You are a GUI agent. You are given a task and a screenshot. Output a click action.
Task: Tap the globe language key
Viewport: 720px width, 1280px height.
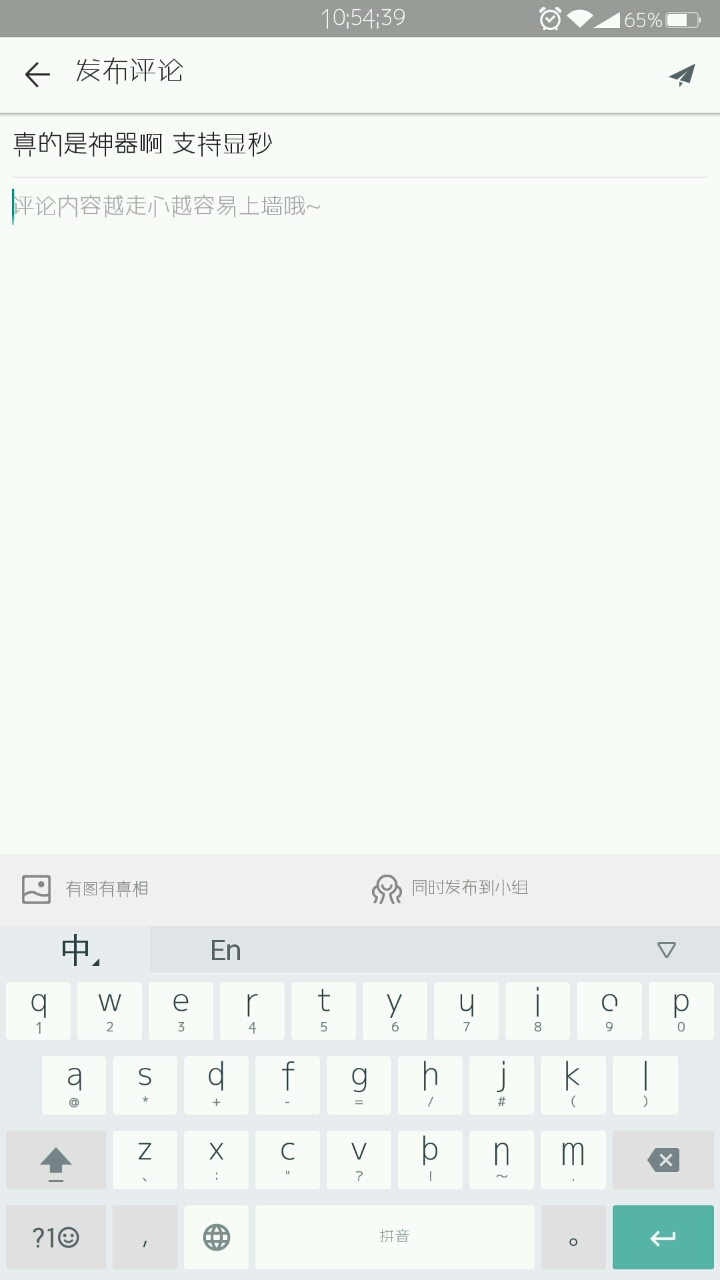(216, 1237)
